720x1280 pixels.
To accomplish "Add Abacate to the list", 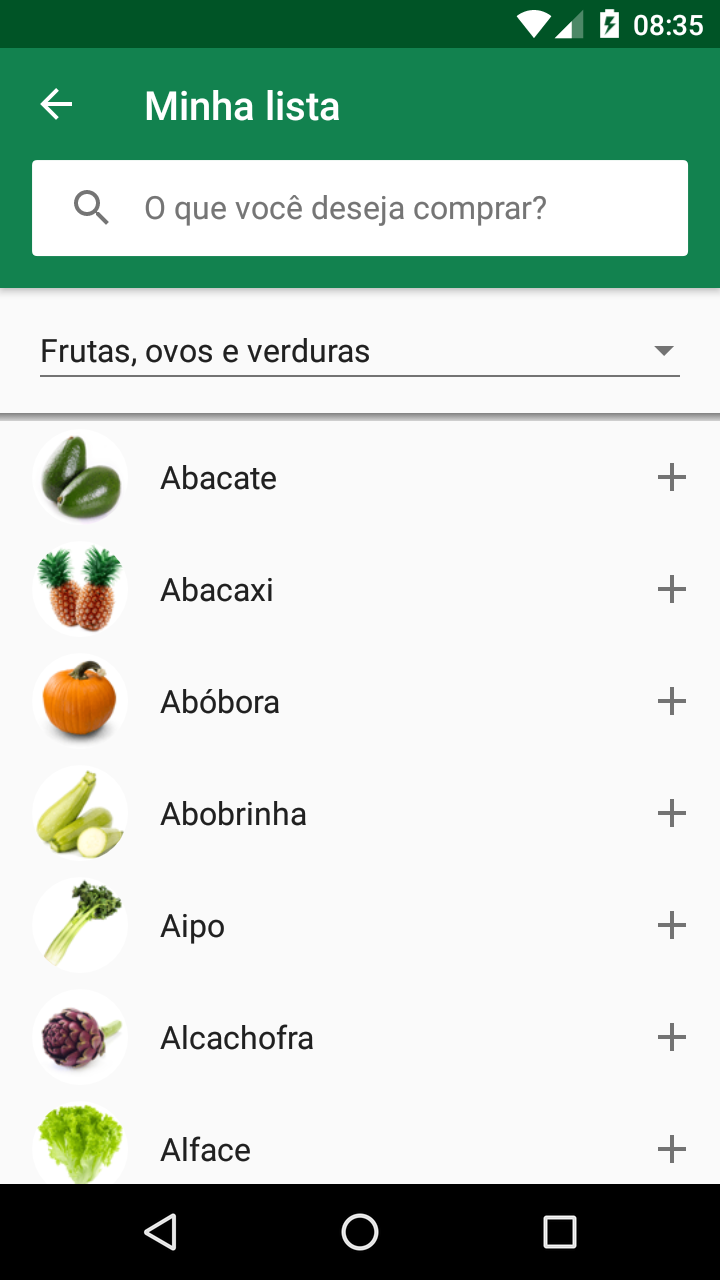I will click(x=672, y=478).
